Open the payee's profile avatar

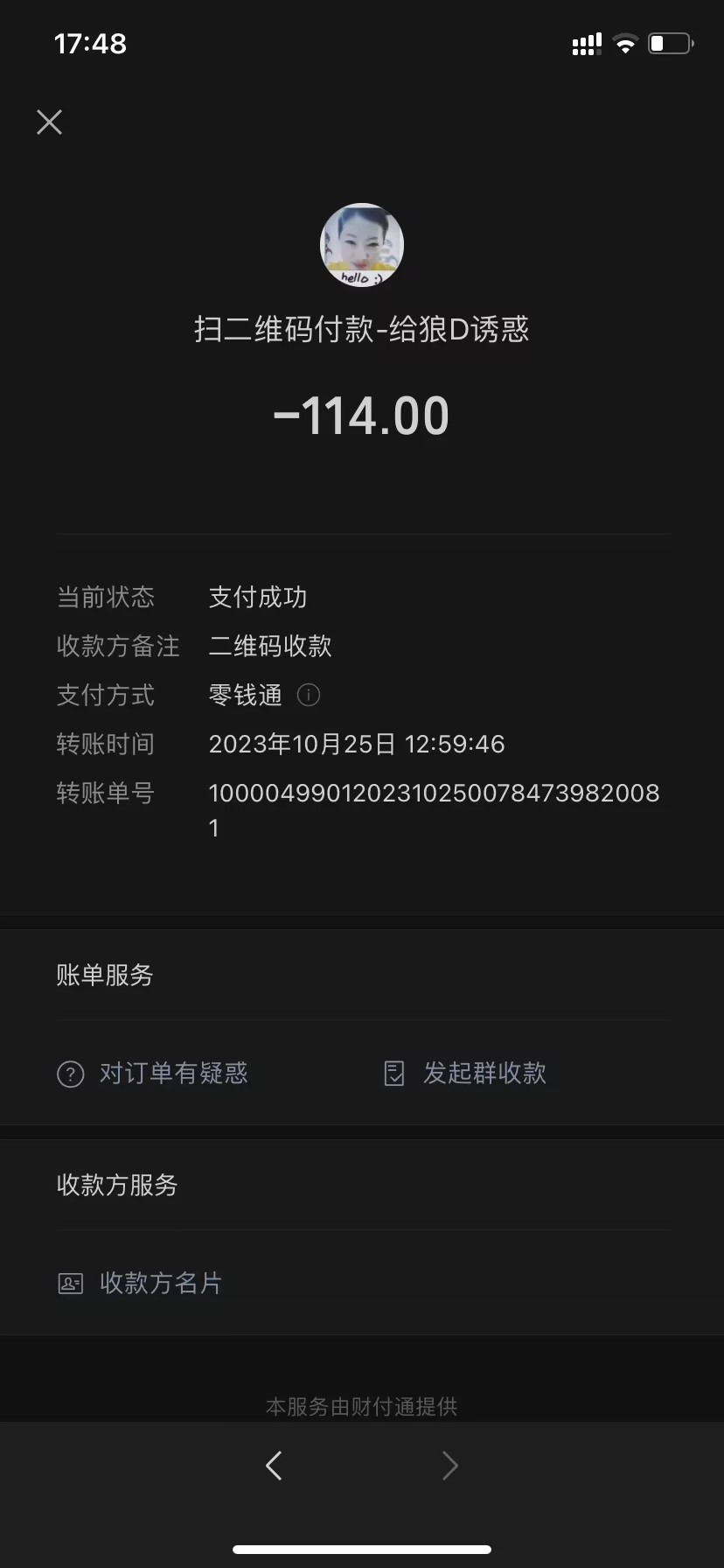click(x=362, y=245)
